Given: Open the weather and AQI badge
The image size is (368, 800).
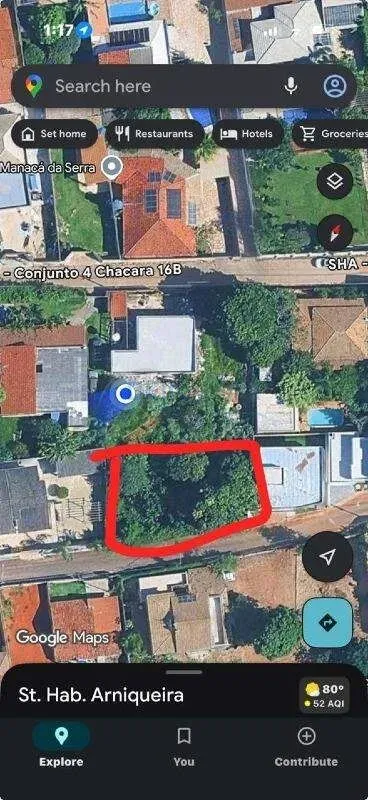Looking at the screenshot, I should [327, 694].
